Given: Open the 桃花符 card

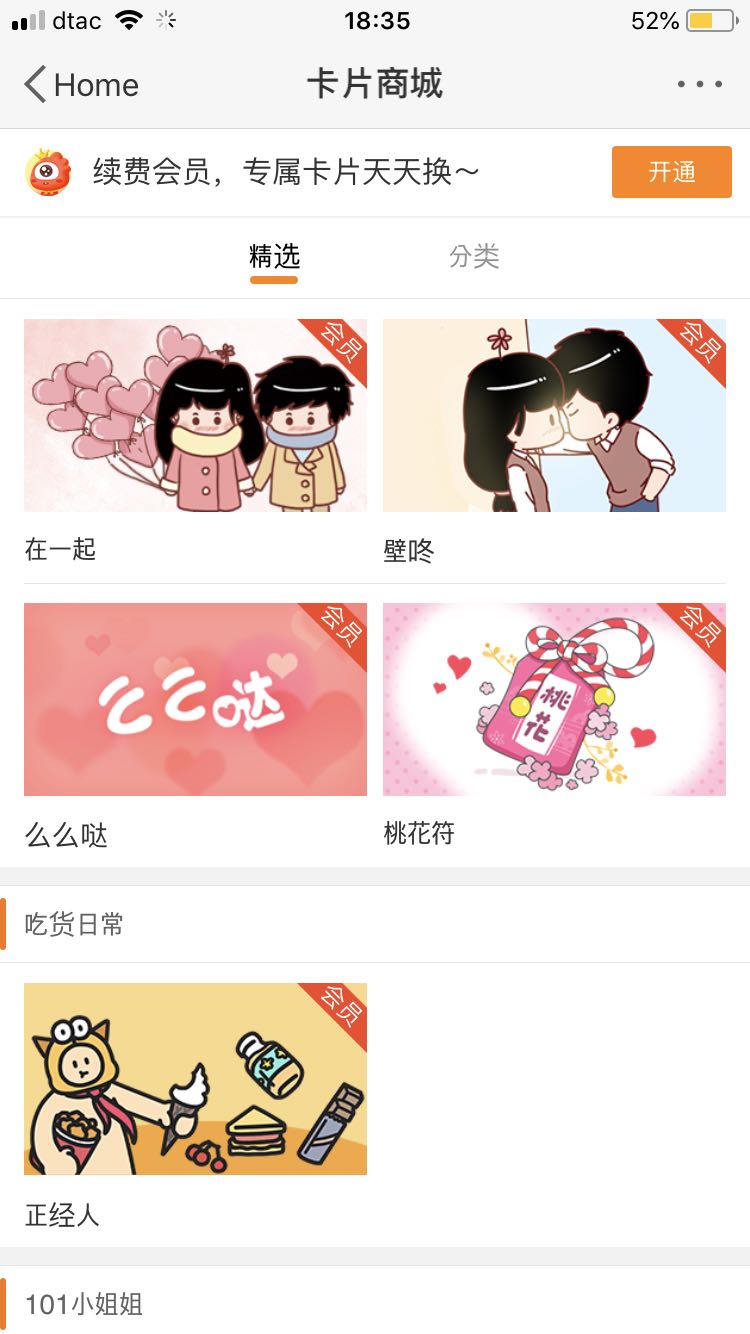Looking at the screenshot, I should click(x=554, y=699).
